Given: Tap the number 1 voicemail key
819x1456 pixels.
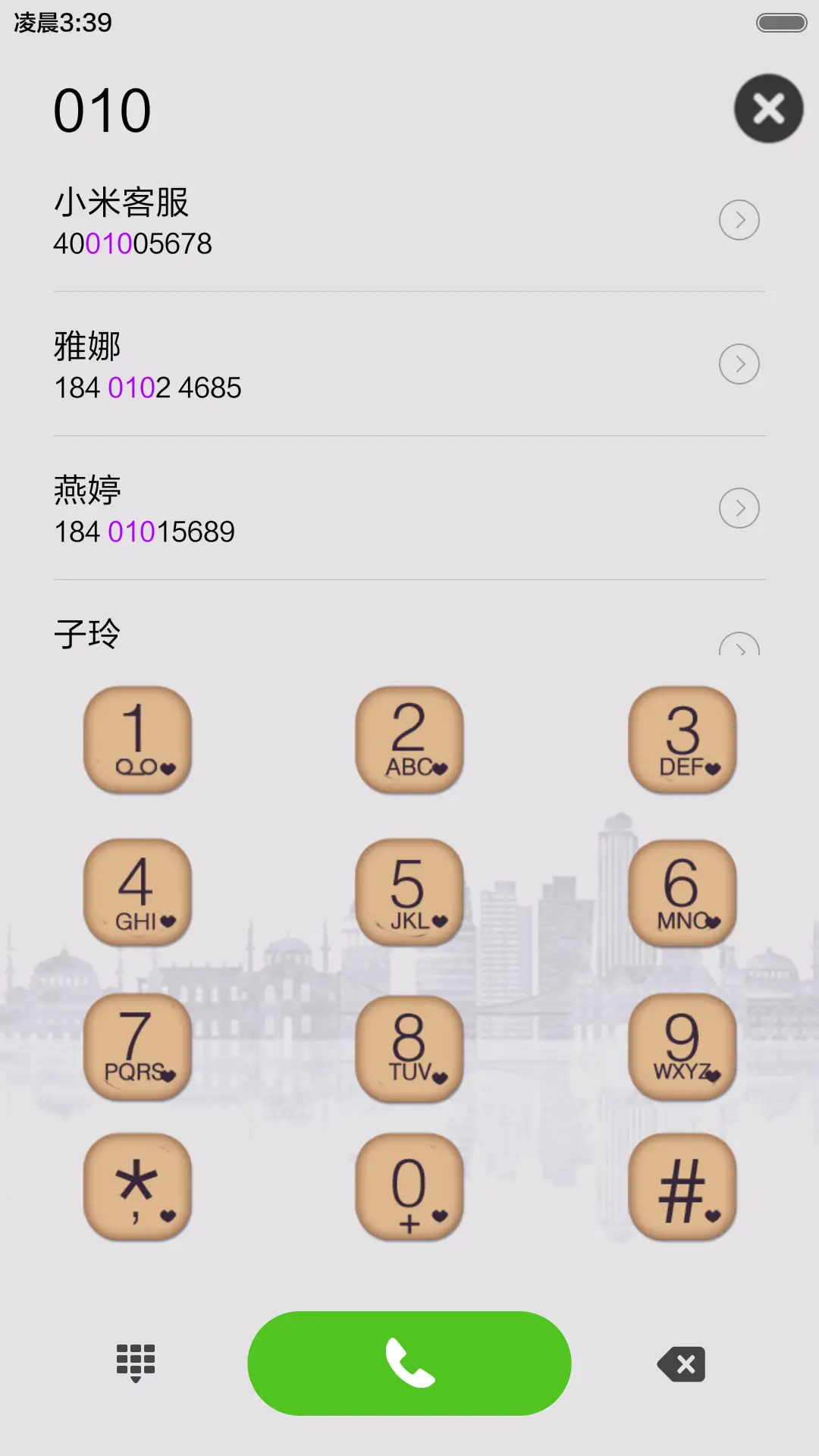Looking at the screenshot, I should (137, 739).
